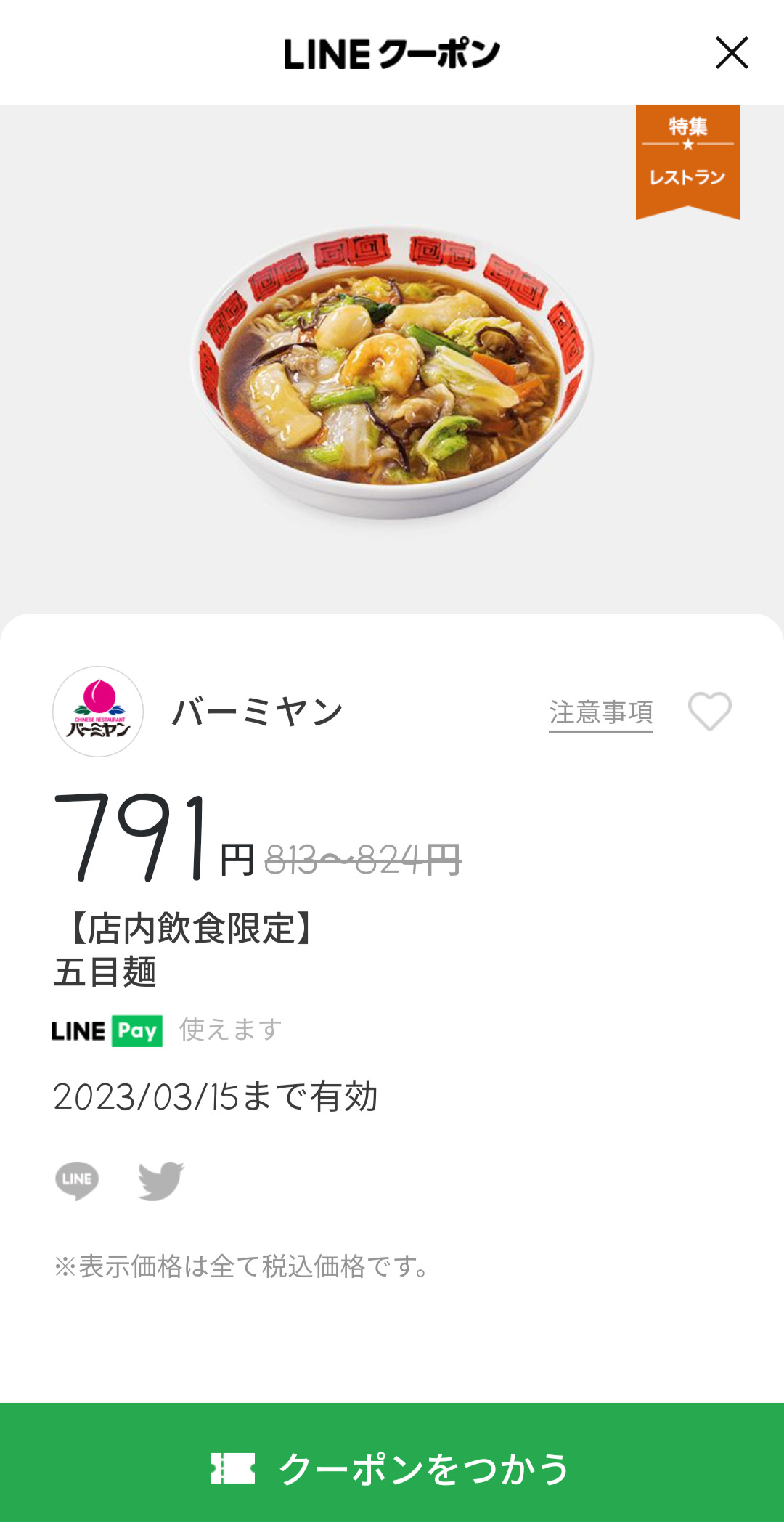The height and width of the screenshot is (1522, 784).
Task: Open the バーミヤン store logo
Action: 98,712
